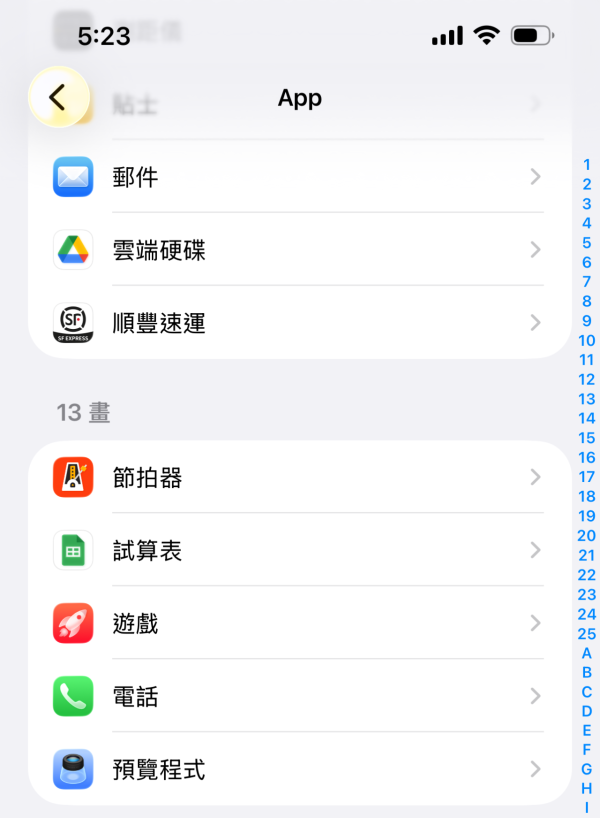Open 預覽程式 settings
Image resolution: width=600 pixels, height=818 pixels.
(300, 769)
